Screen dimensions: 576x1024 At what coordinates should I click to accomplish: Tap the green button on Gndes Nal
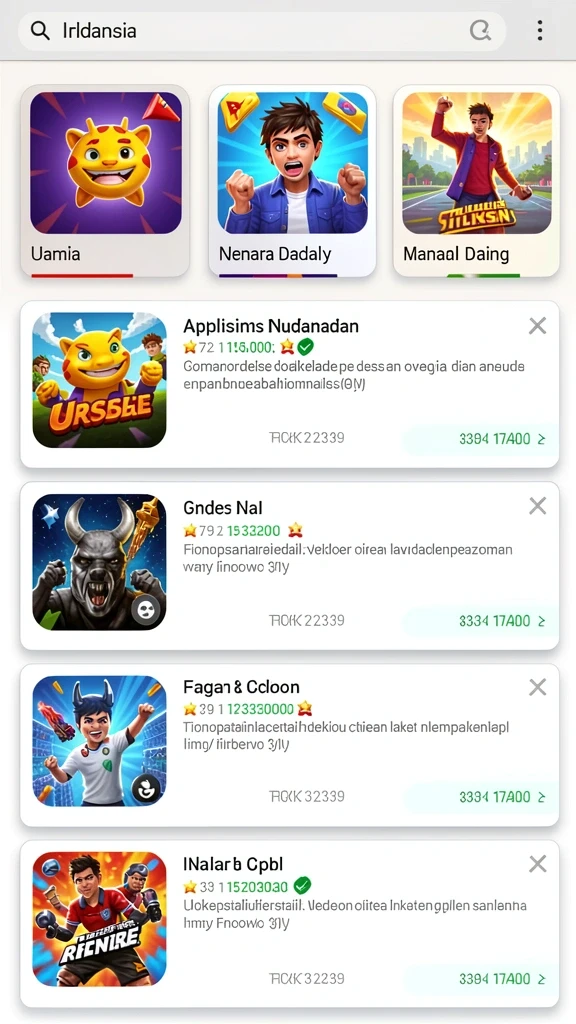(x=482, y=621)
